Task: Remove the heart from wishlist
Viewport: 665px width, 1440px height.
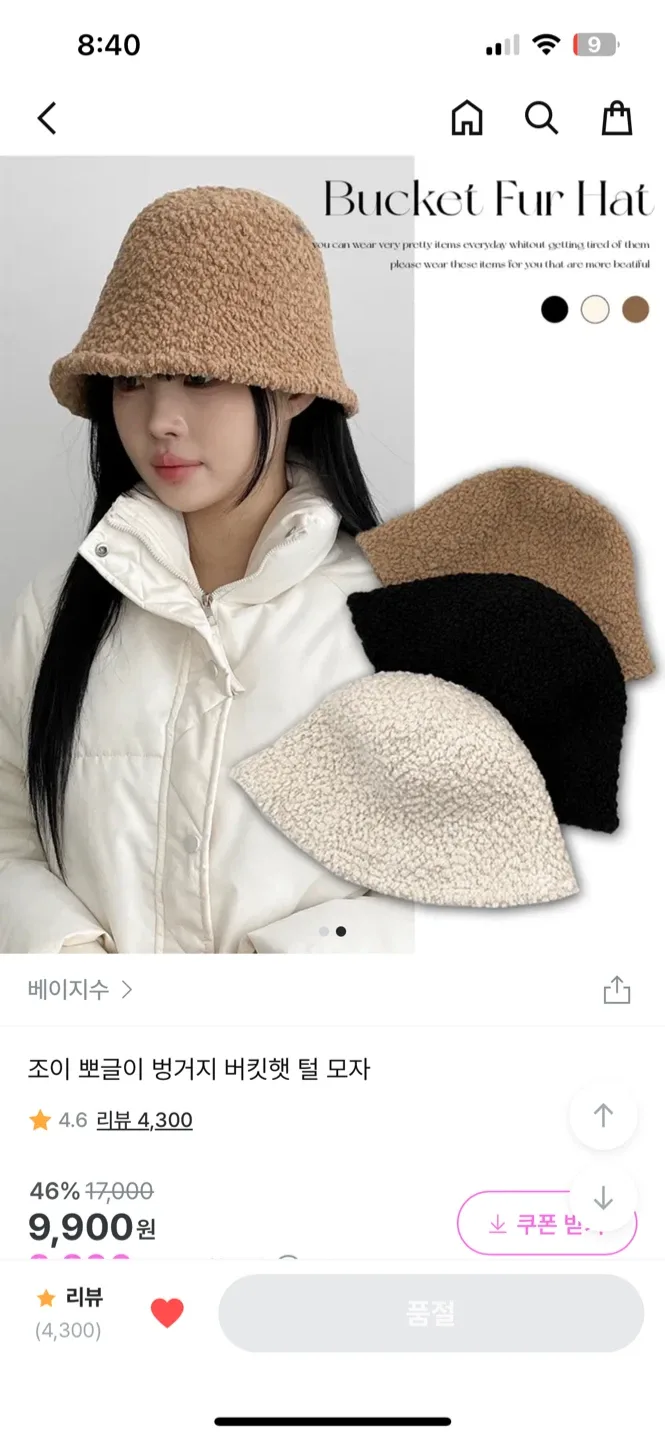Action: point(167,1313)
